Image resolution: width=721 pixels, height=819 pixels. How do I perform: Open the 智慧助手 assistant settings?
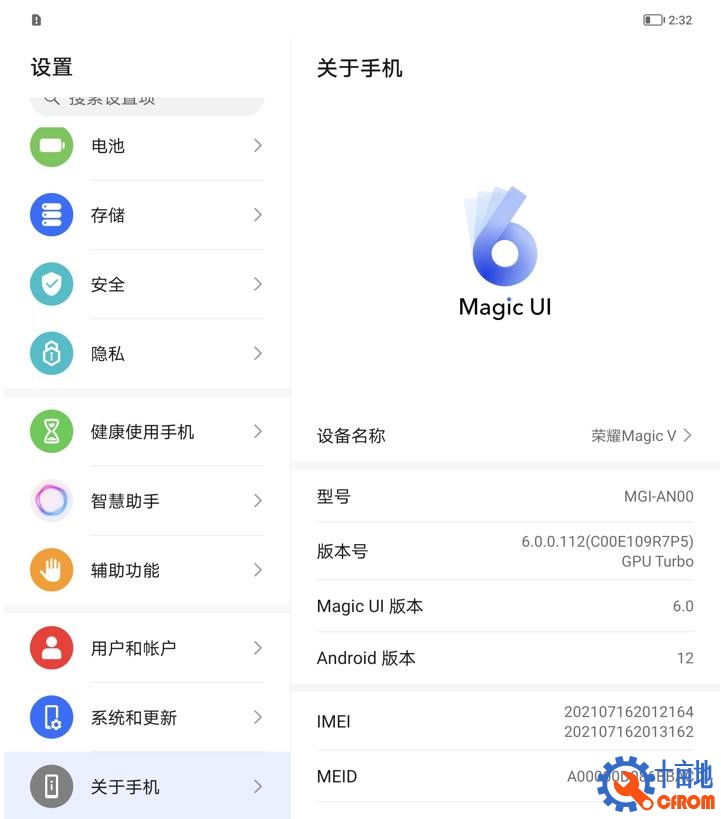(147, 501)
